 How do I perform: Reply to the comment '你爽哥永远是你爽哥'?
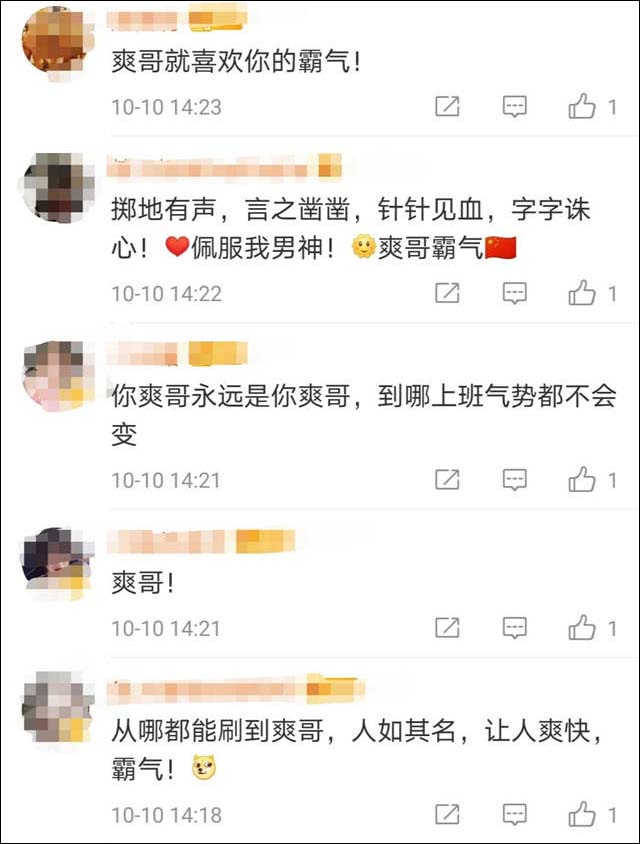(x=514, y=480)
